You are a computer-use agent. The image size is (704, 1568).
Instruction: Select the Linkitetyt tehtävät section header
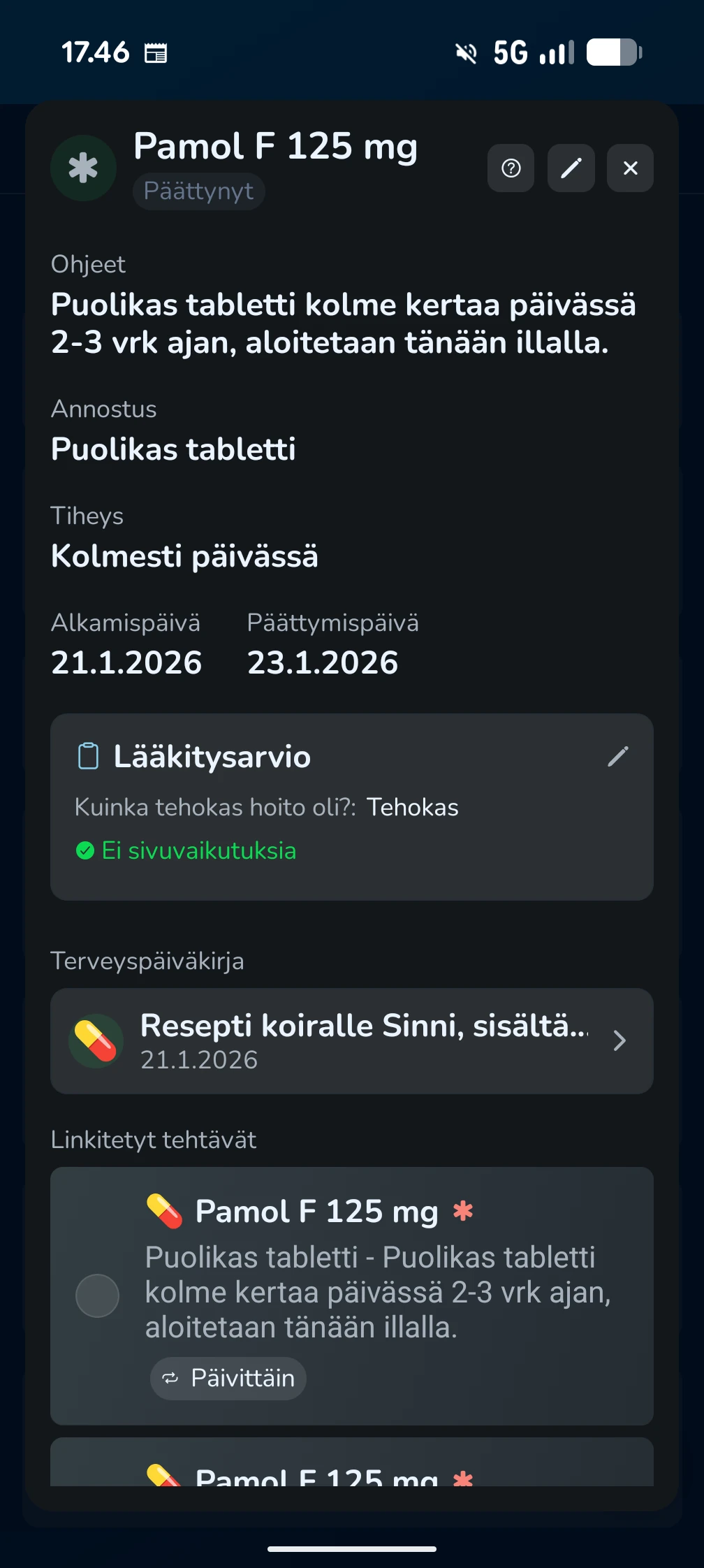point(154,1139)
